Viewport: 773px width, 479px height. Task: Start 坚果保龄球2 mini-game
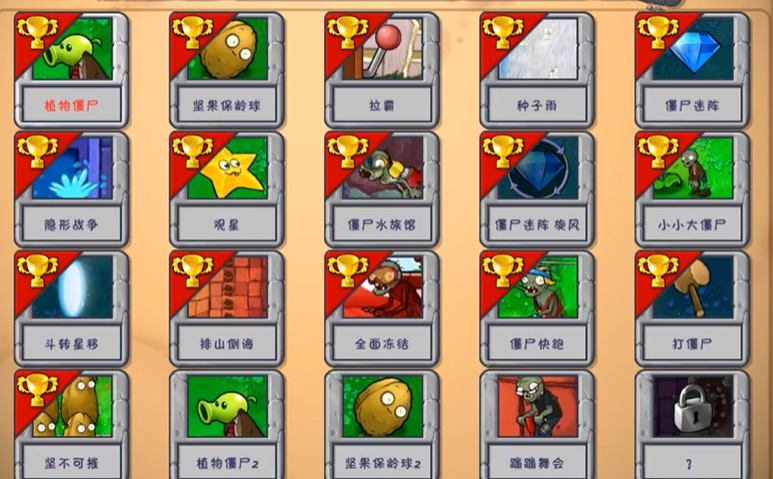pyautogui.click(x=381, y=425)
